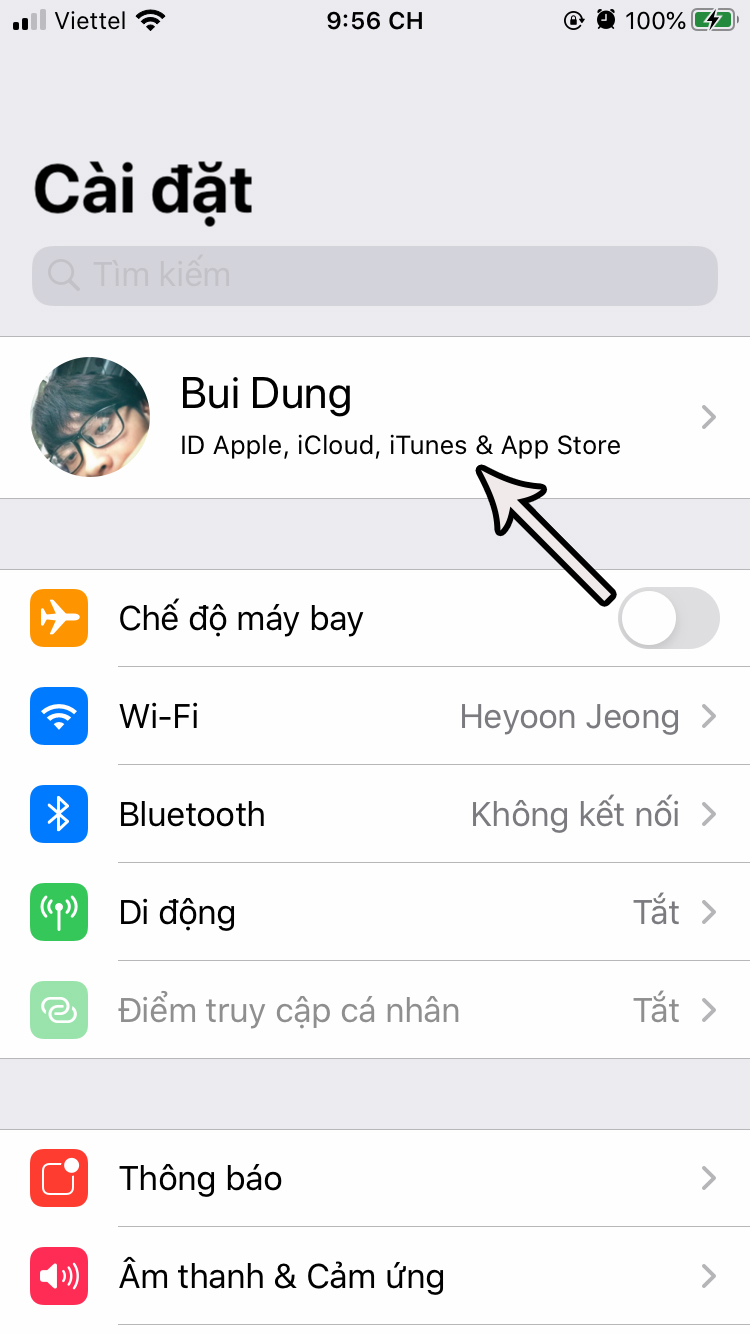This screenshot has height=1334, width=750.
Task: Open Thông báo notification settings
Action: 375,1178
